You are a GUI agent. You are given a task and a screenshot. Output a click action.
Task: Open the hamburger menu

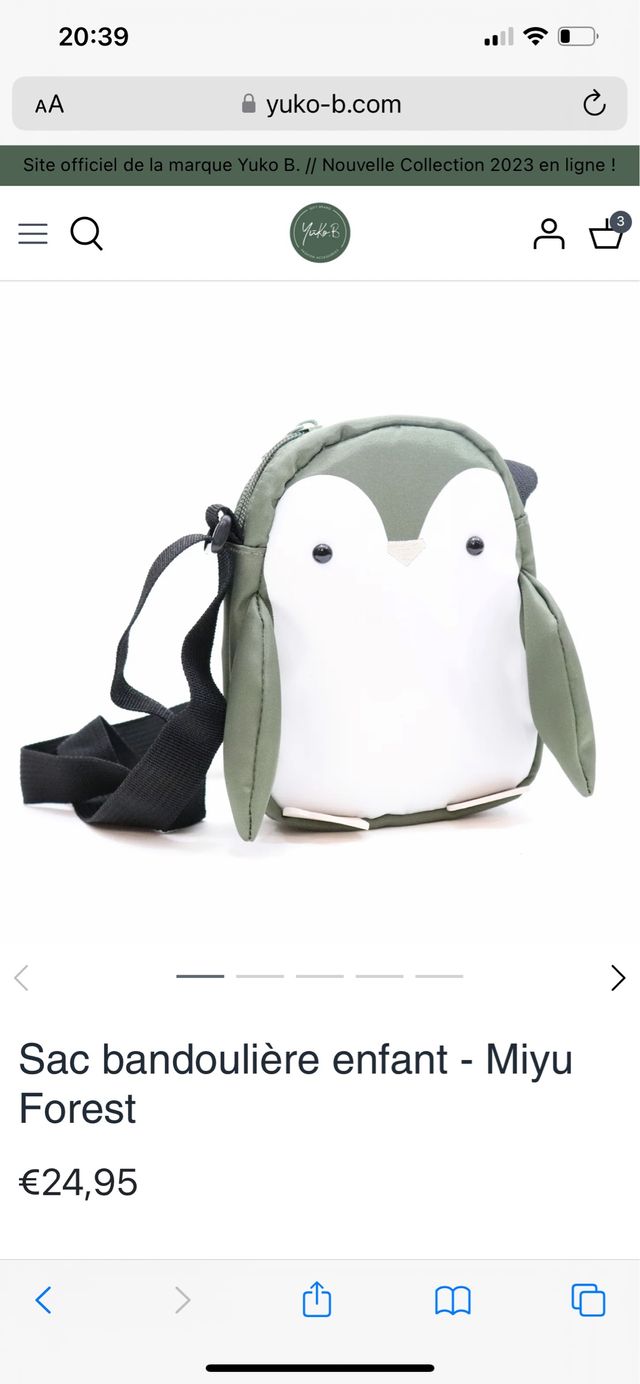tap(33, 234)
